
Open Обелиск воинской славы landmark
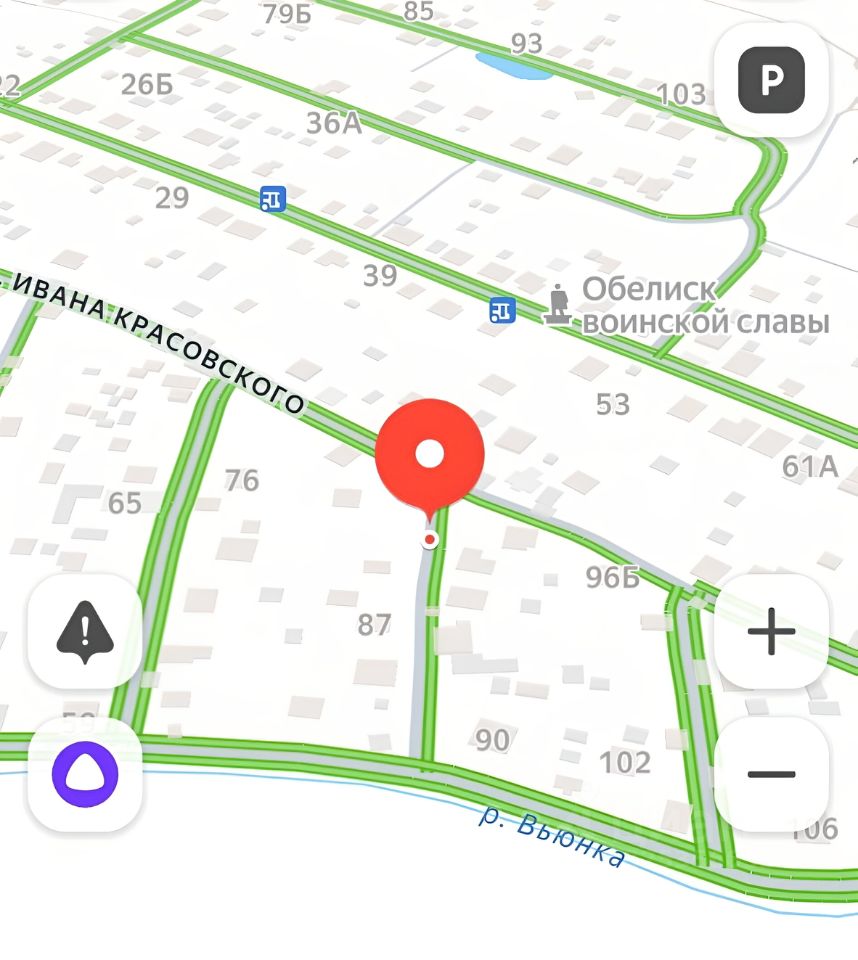click(559, 304)
